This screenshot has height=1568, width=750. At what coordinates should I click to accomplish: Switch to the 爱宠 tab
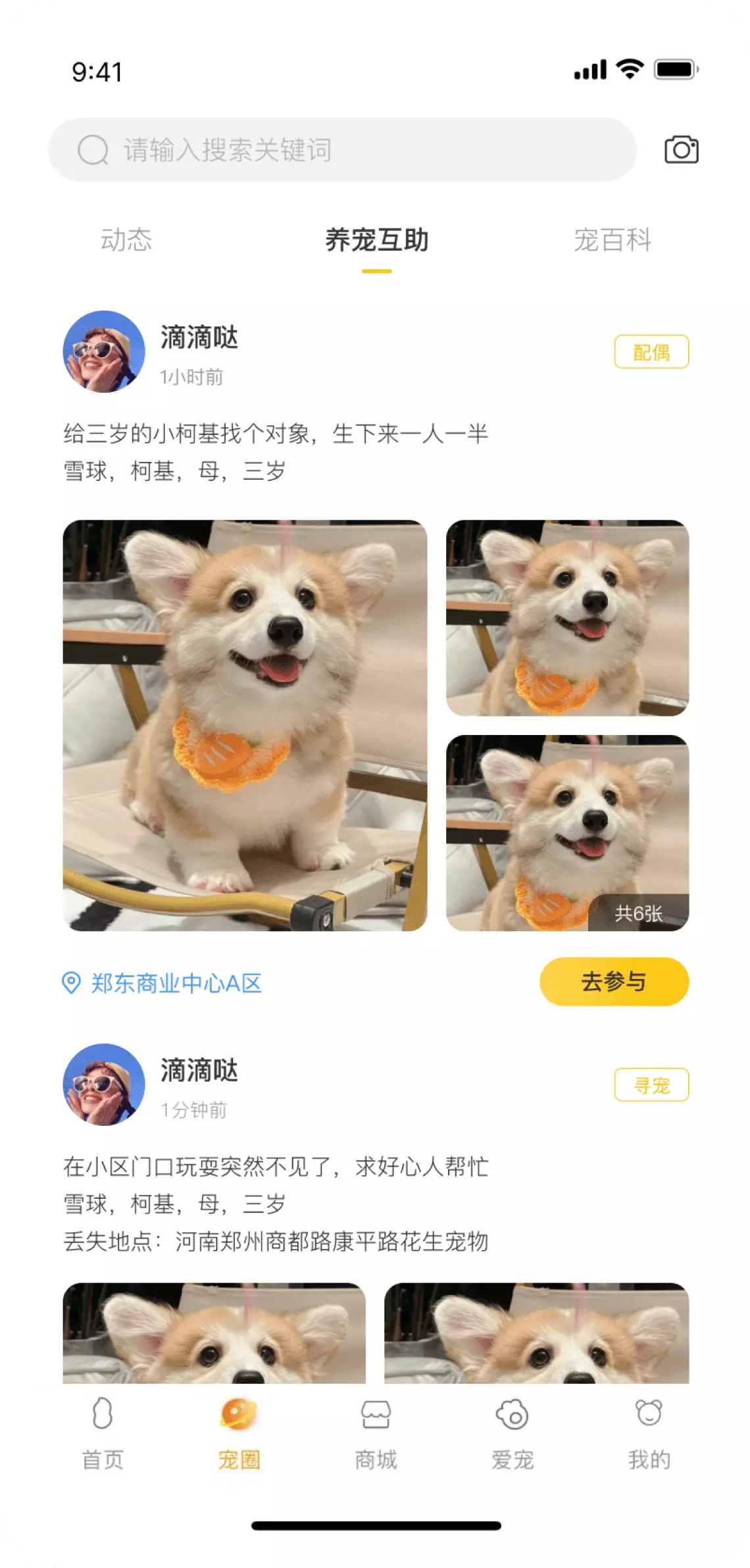coord(512,1434)
